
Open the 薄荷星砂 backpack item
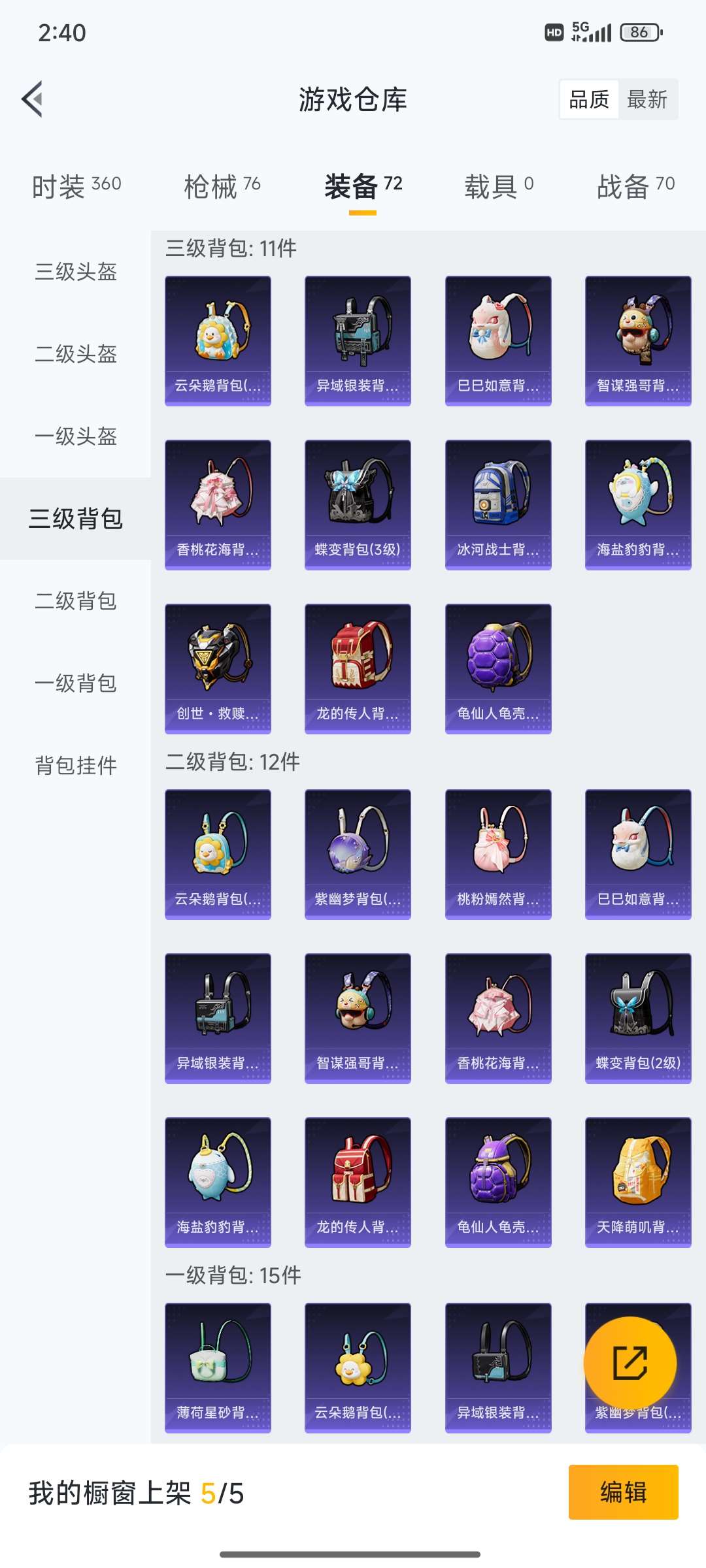[218, 1367]
